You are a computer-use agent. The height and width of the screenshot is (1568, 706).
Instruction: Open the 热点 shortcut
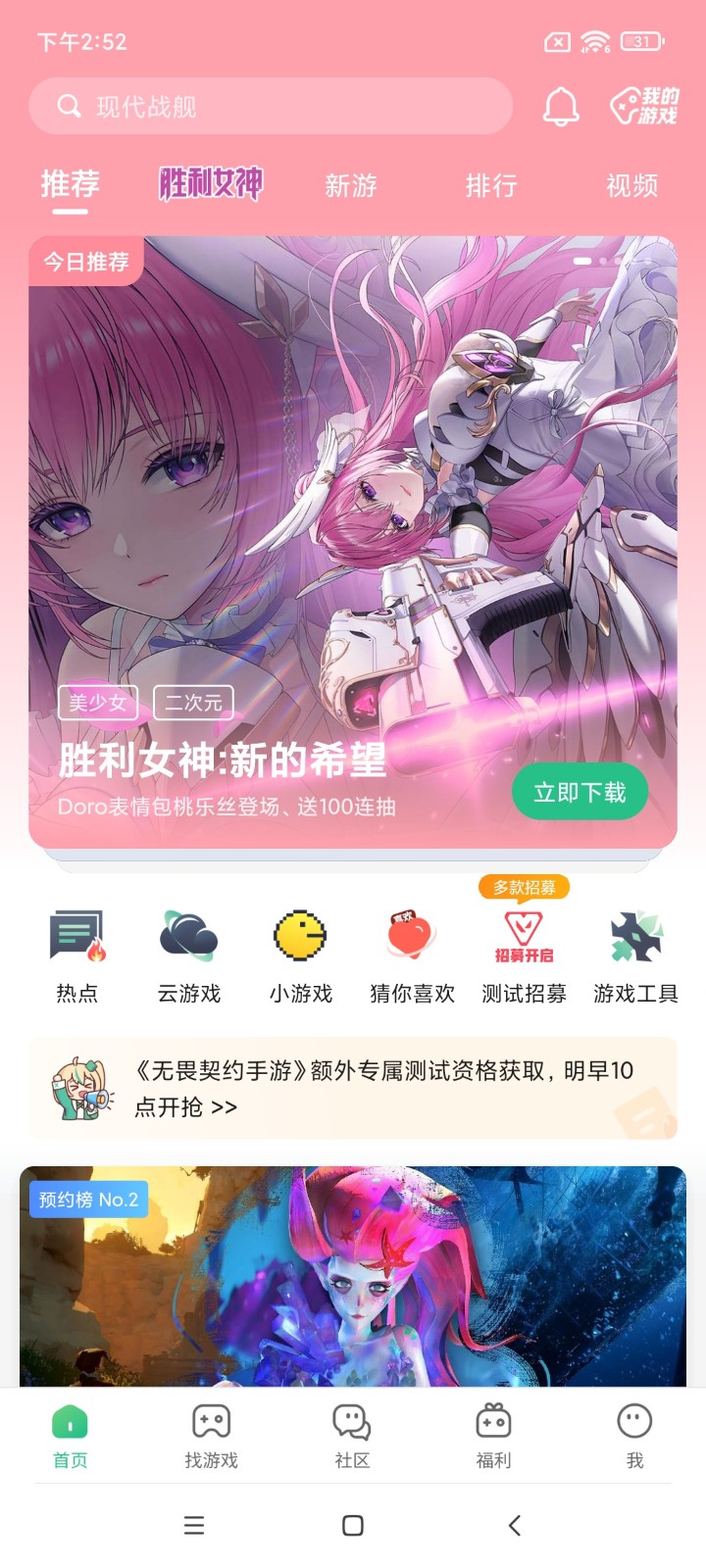[76, 956]
